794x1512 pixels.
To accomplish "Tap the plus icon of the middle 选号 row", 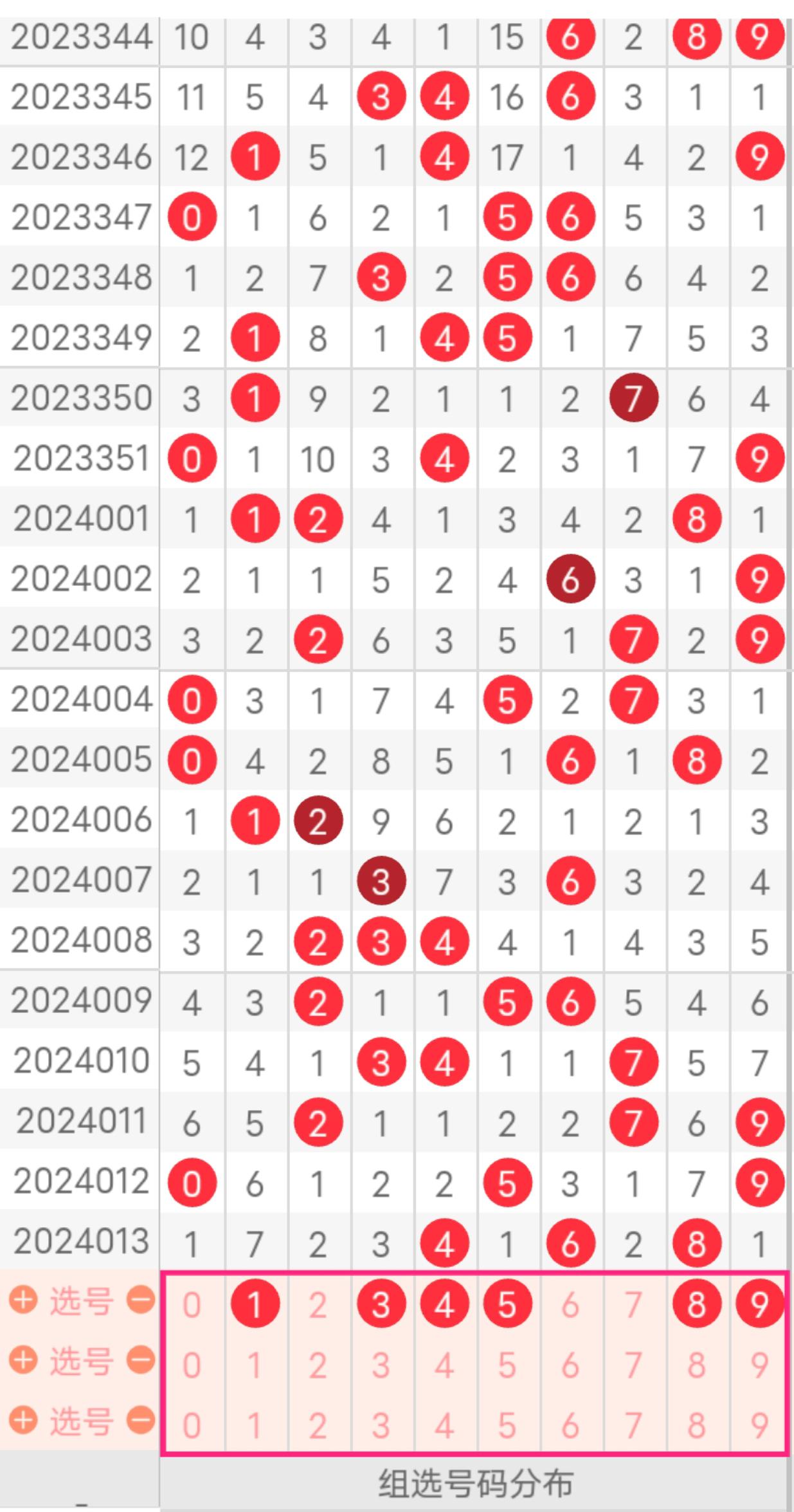I will [x=23, y=1361].
